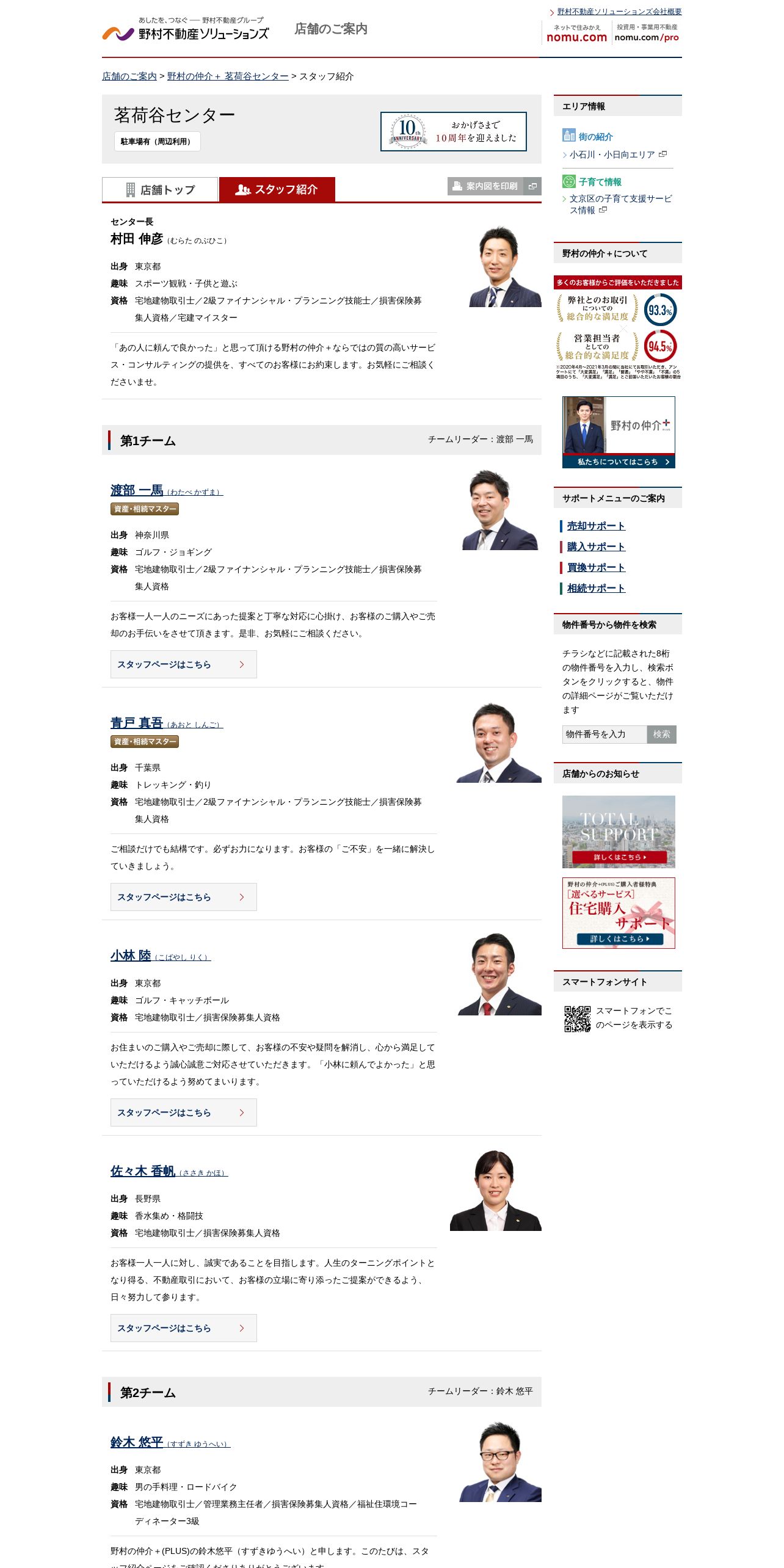Open 文京区の子育て支援サービス情報 link

tap(619, 204)
